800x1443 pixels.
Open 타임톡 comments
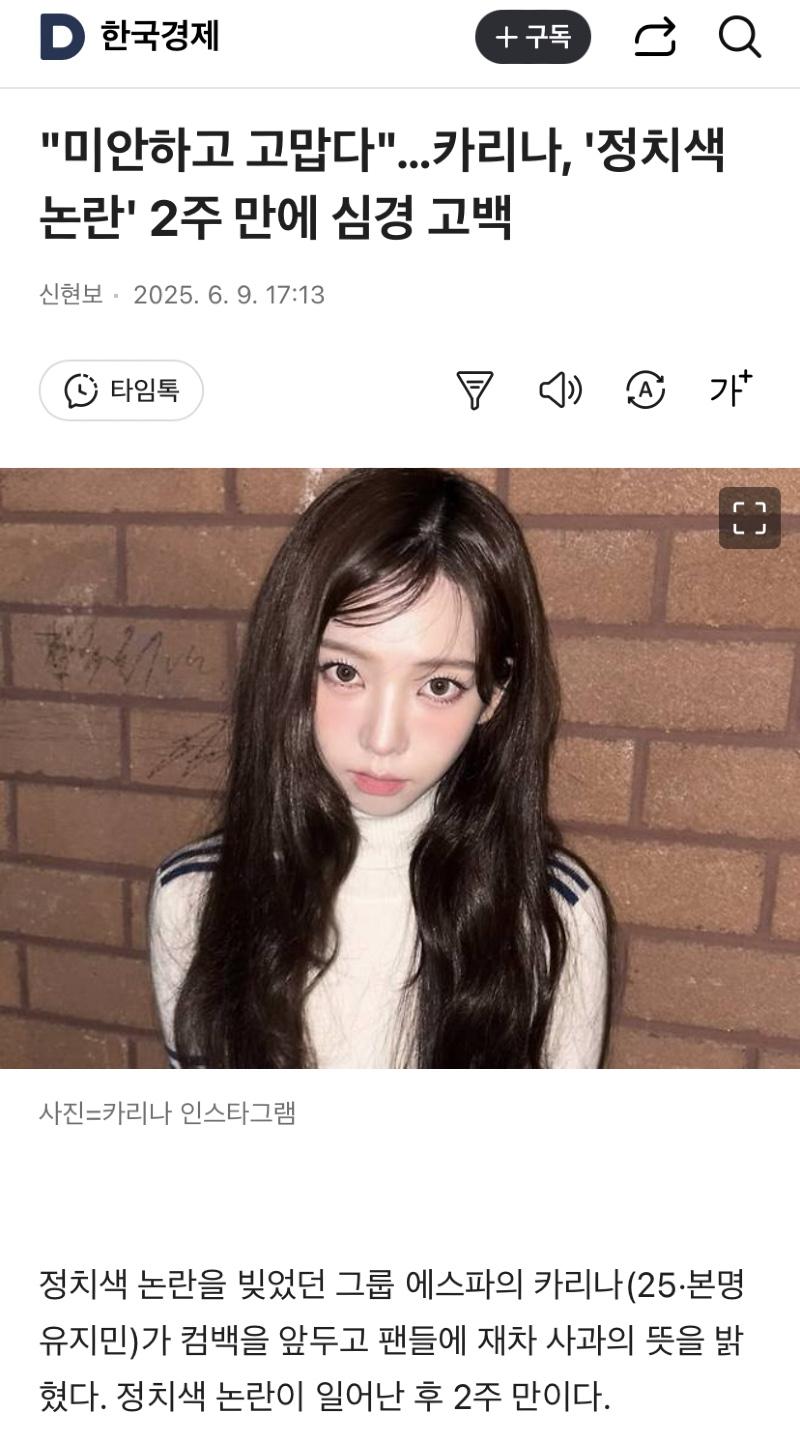121,390
